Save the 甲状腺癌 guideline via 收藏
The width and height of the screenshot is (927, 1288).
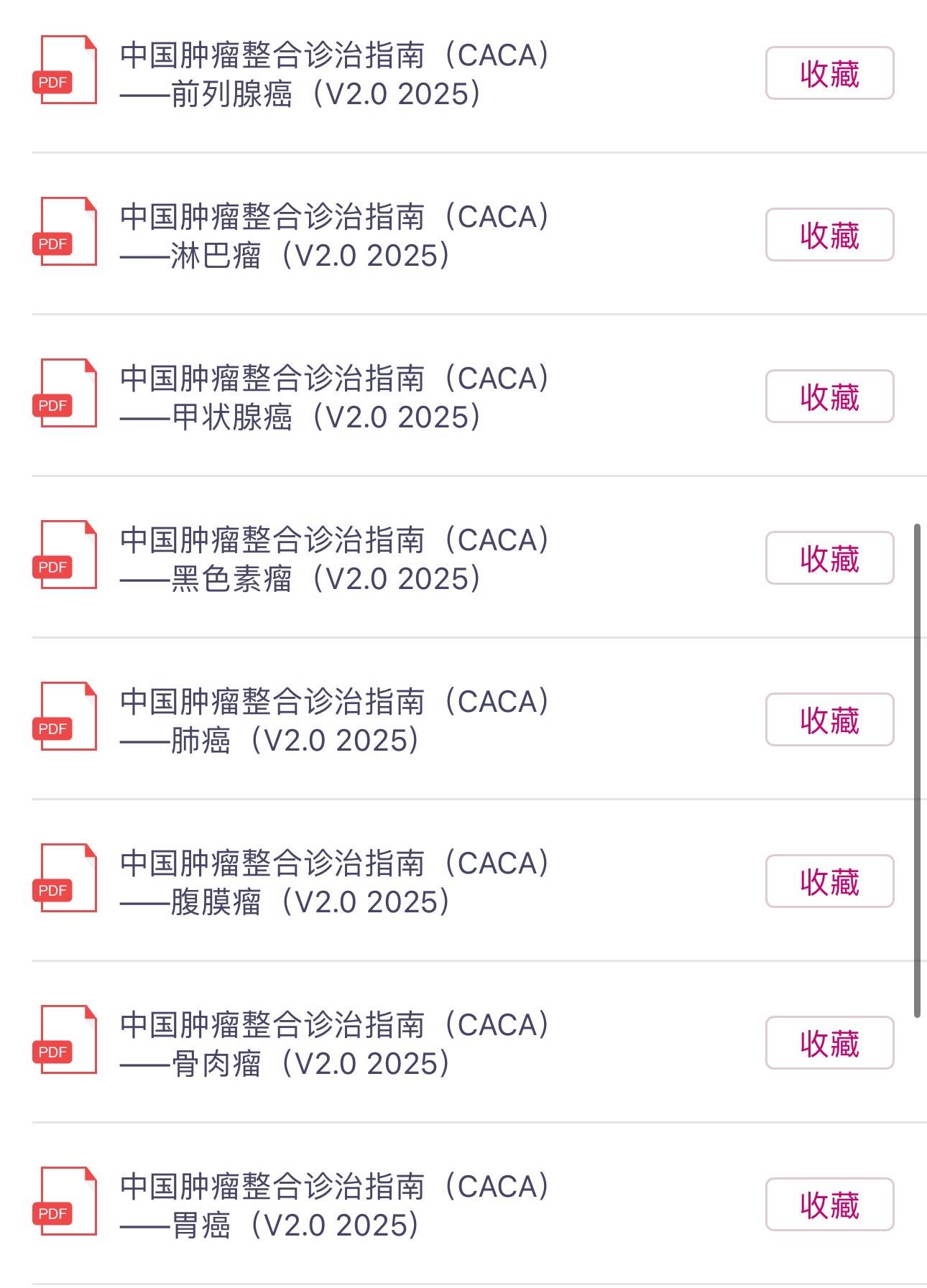(x=829, y=397)
